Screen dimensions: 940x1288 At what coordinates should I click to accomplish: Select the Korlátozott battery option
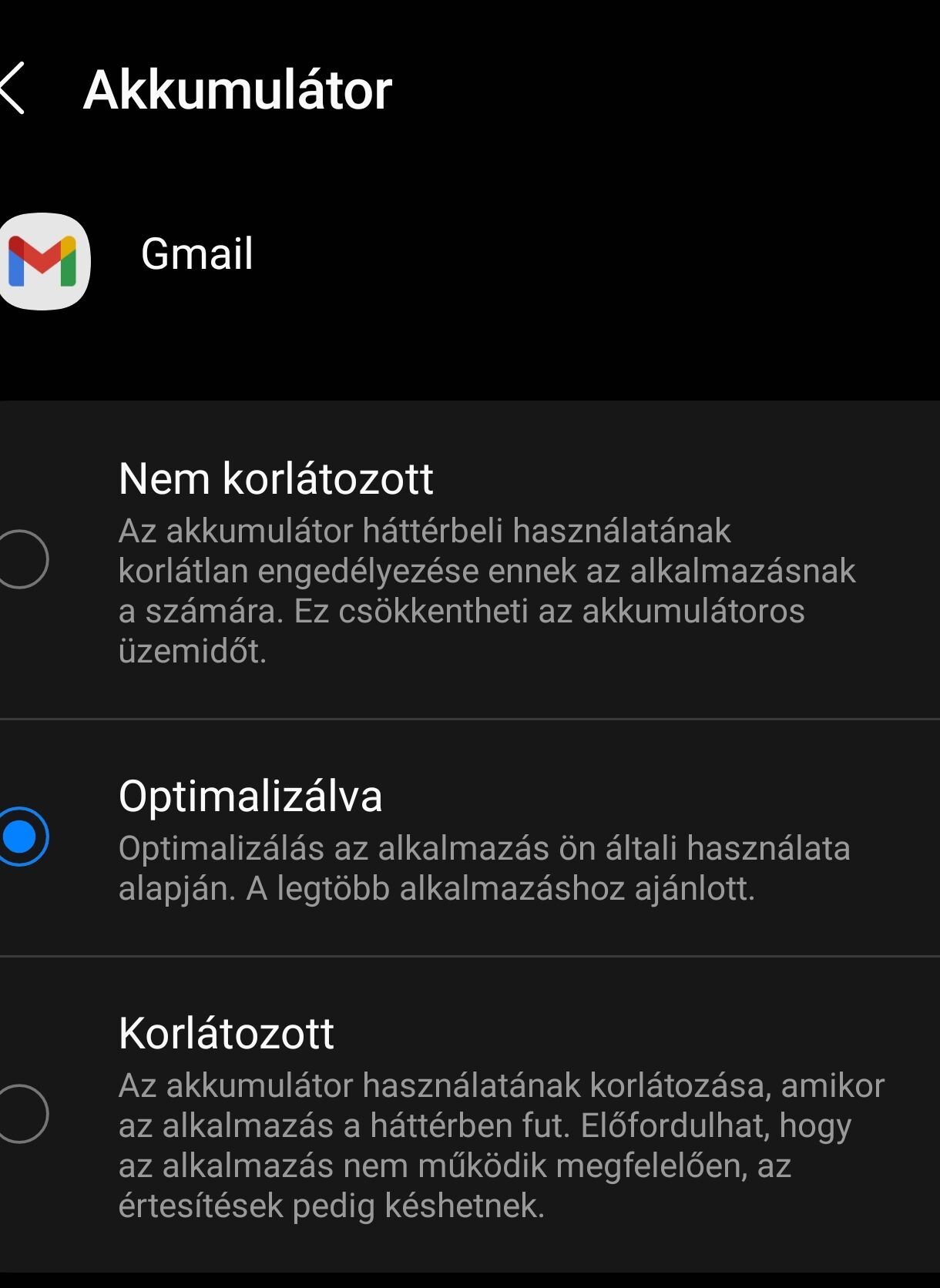pos(22,1114)
